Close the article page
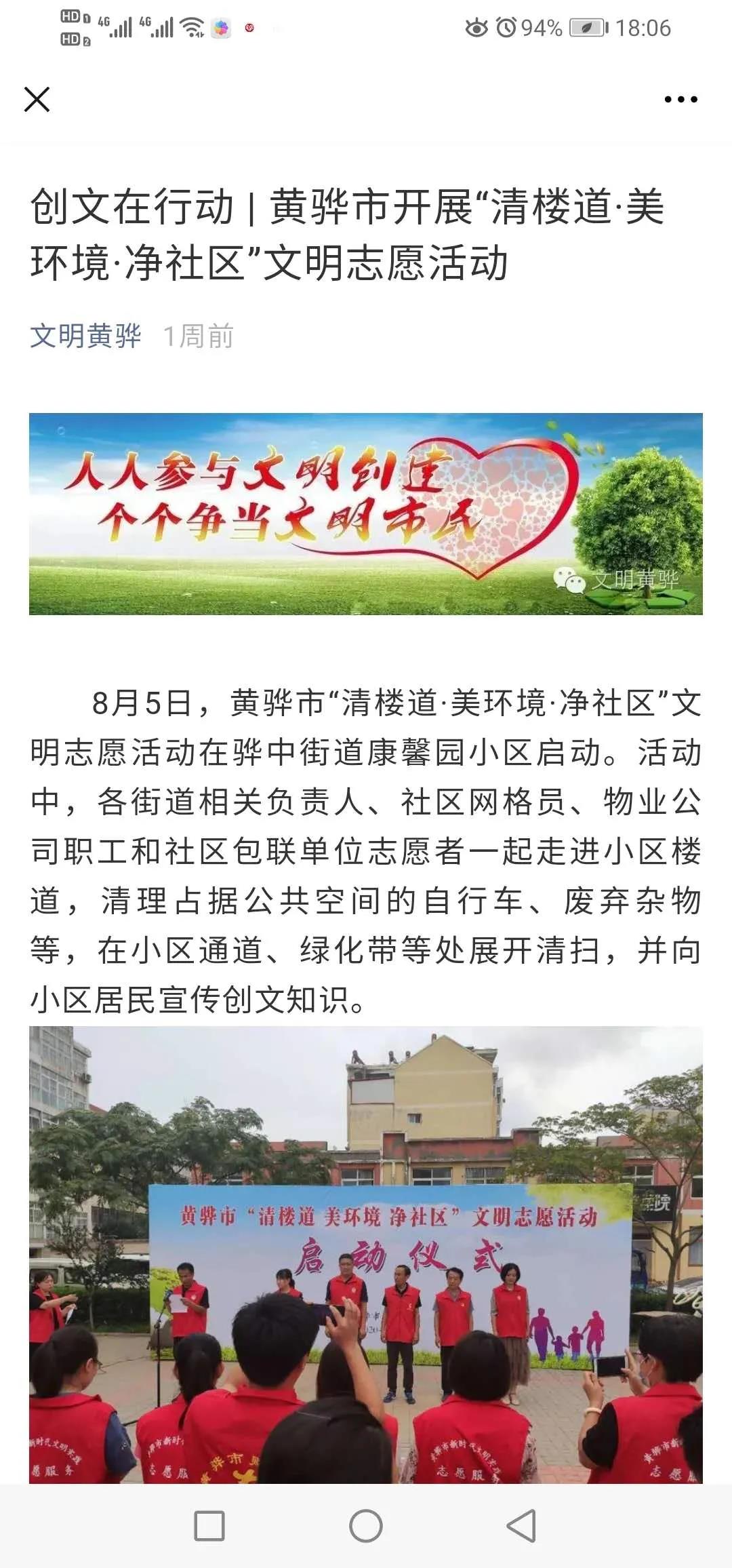 coord(37,100)
